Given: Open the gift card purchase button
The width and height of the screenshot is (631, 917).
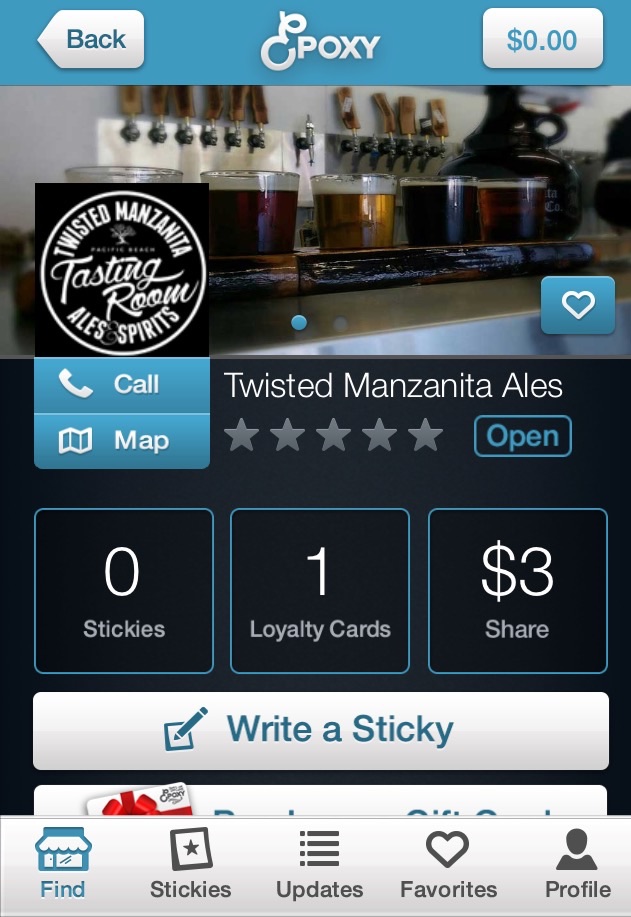Looking at the screenshot, I should [320, 802].
